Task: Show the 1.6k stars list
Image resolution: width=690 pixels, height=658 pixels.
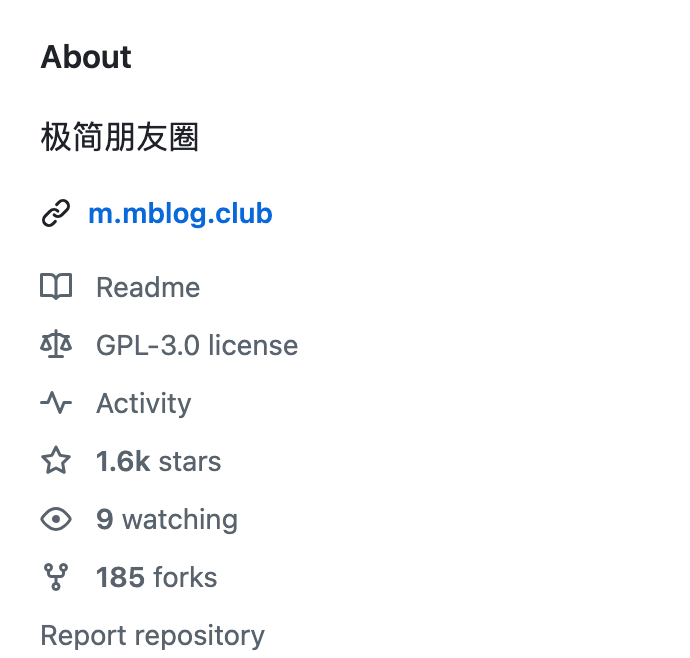Action: 158,462
